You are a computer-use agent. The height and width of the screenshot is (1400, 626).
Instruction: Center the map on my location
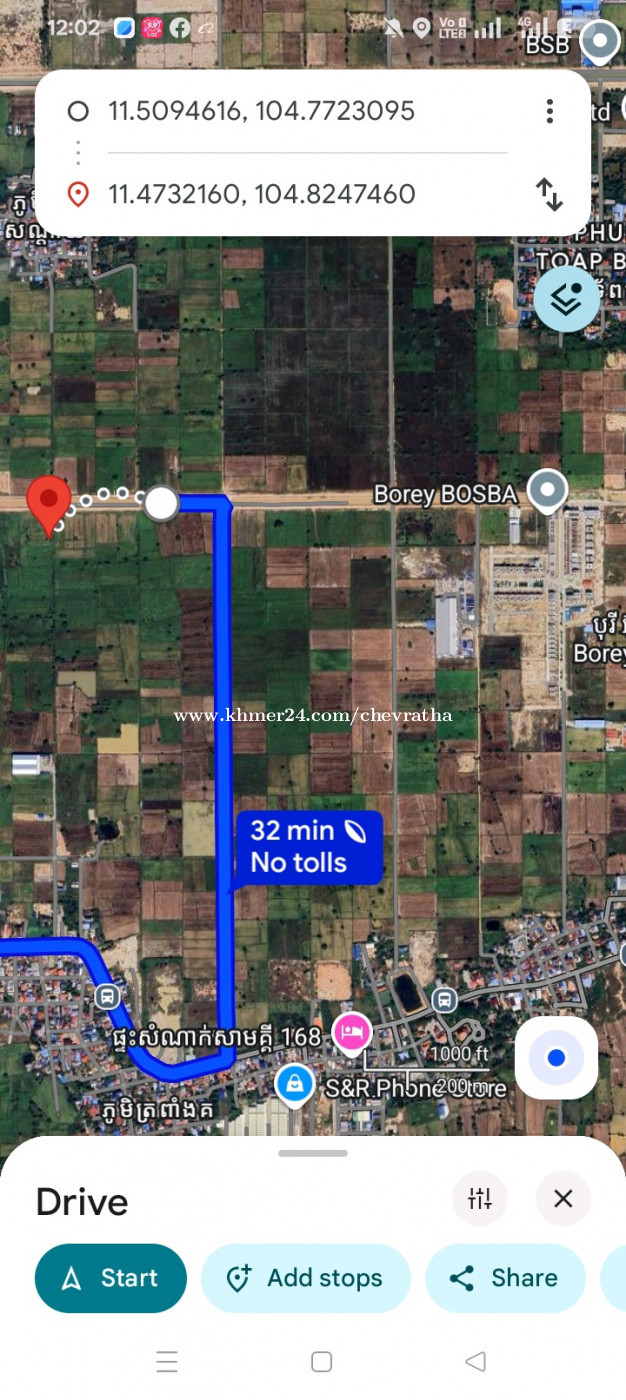[x=556, y=1058]
